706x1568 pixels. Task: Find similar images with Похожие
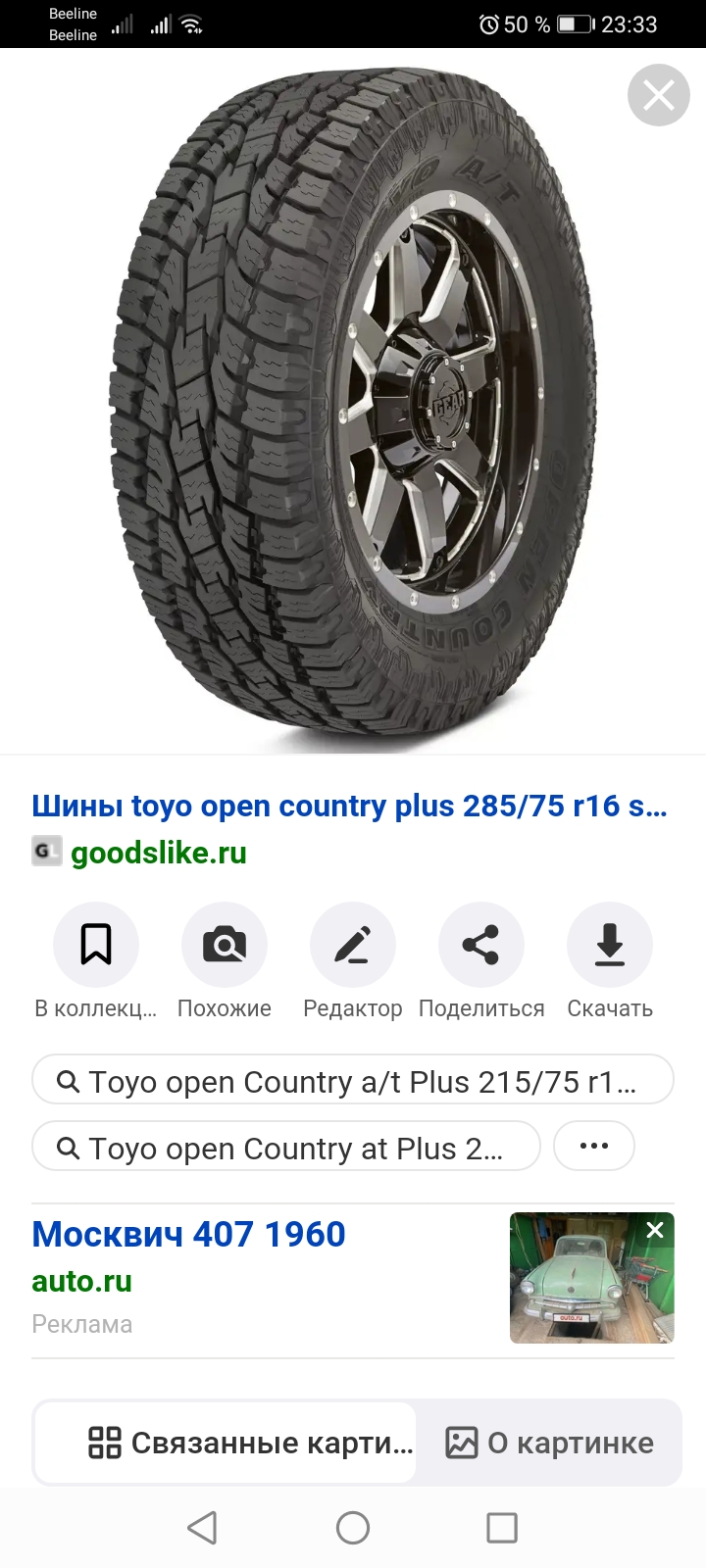[224, 945]
